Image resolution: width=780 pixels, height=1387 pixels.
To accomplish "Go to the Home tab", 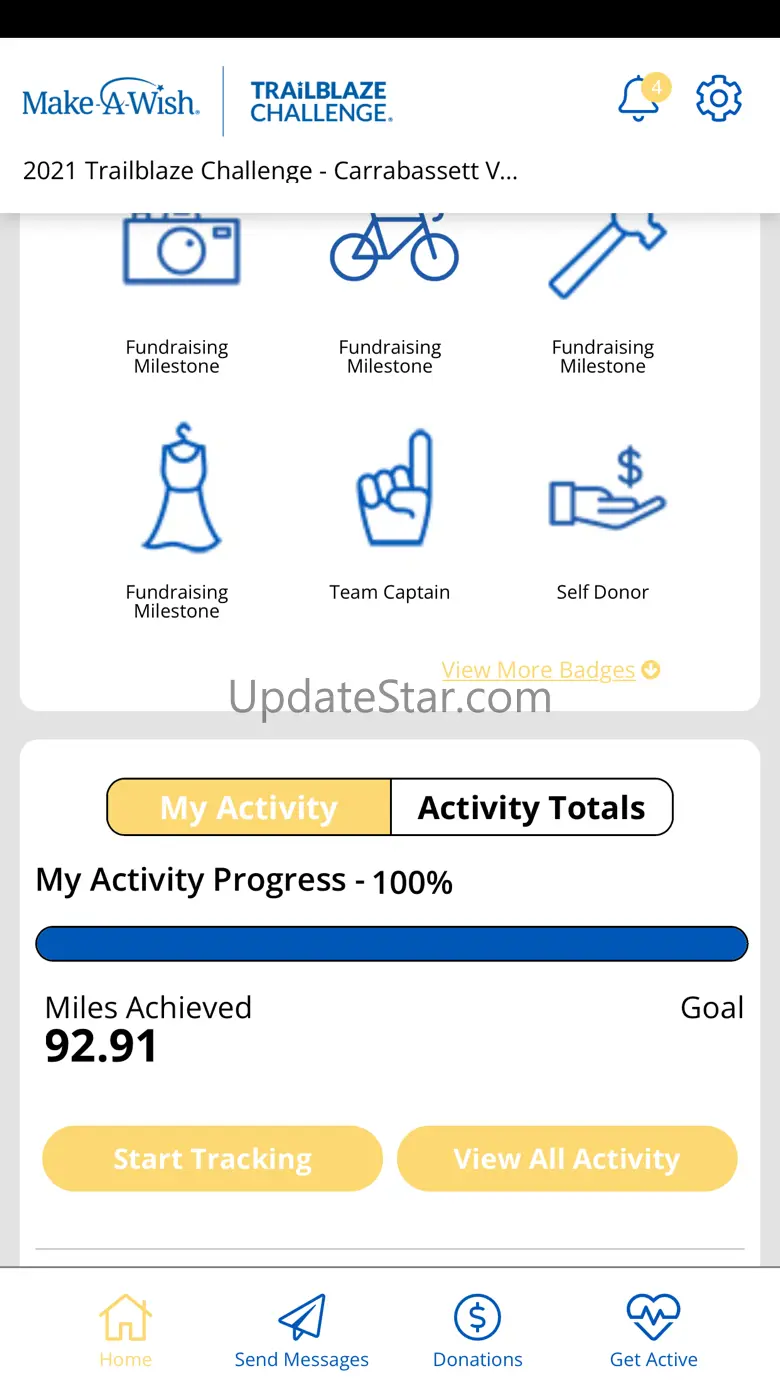I will tap(125, 1330).
